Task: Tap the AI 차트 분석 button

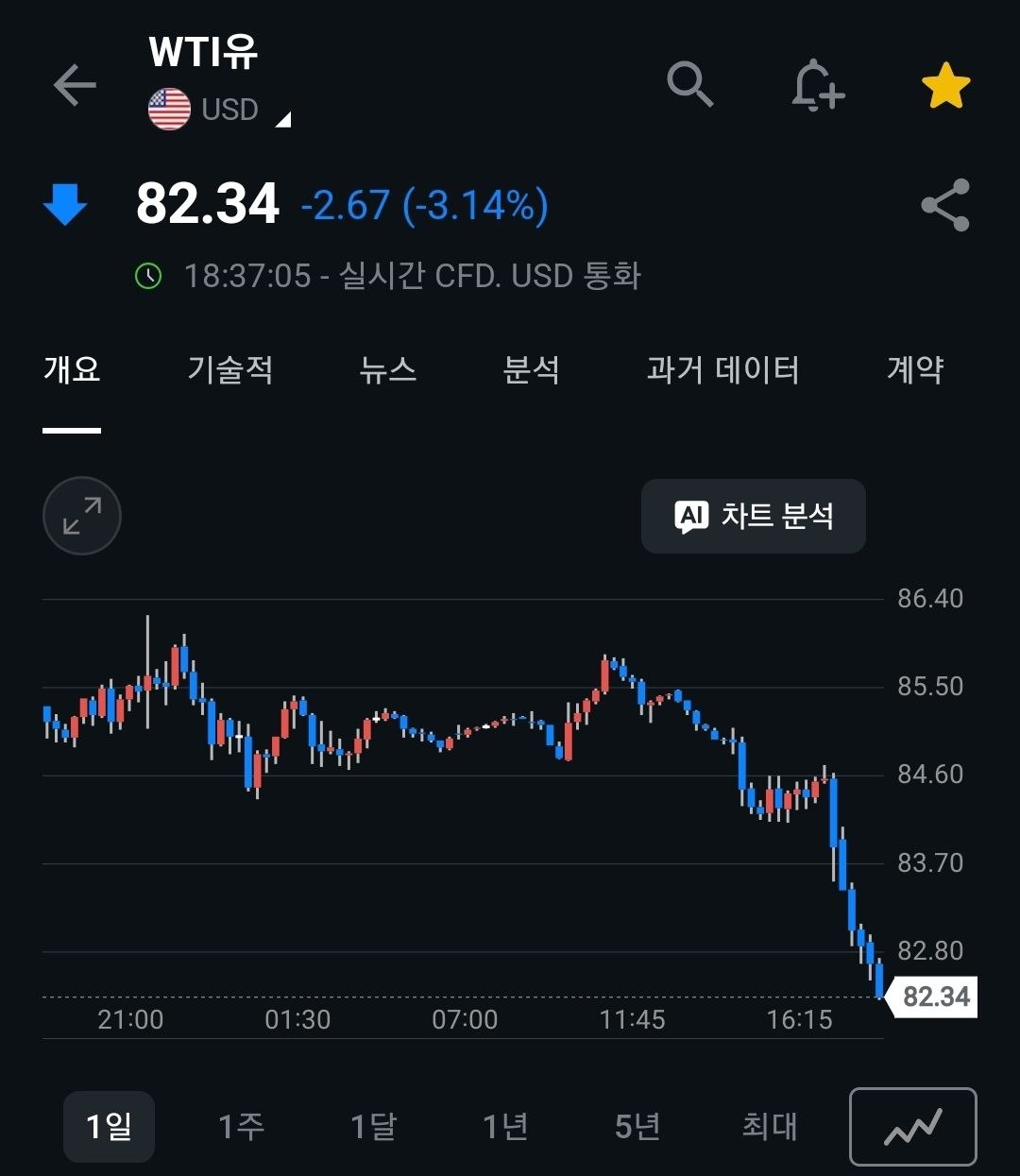Action: (754, 516)
